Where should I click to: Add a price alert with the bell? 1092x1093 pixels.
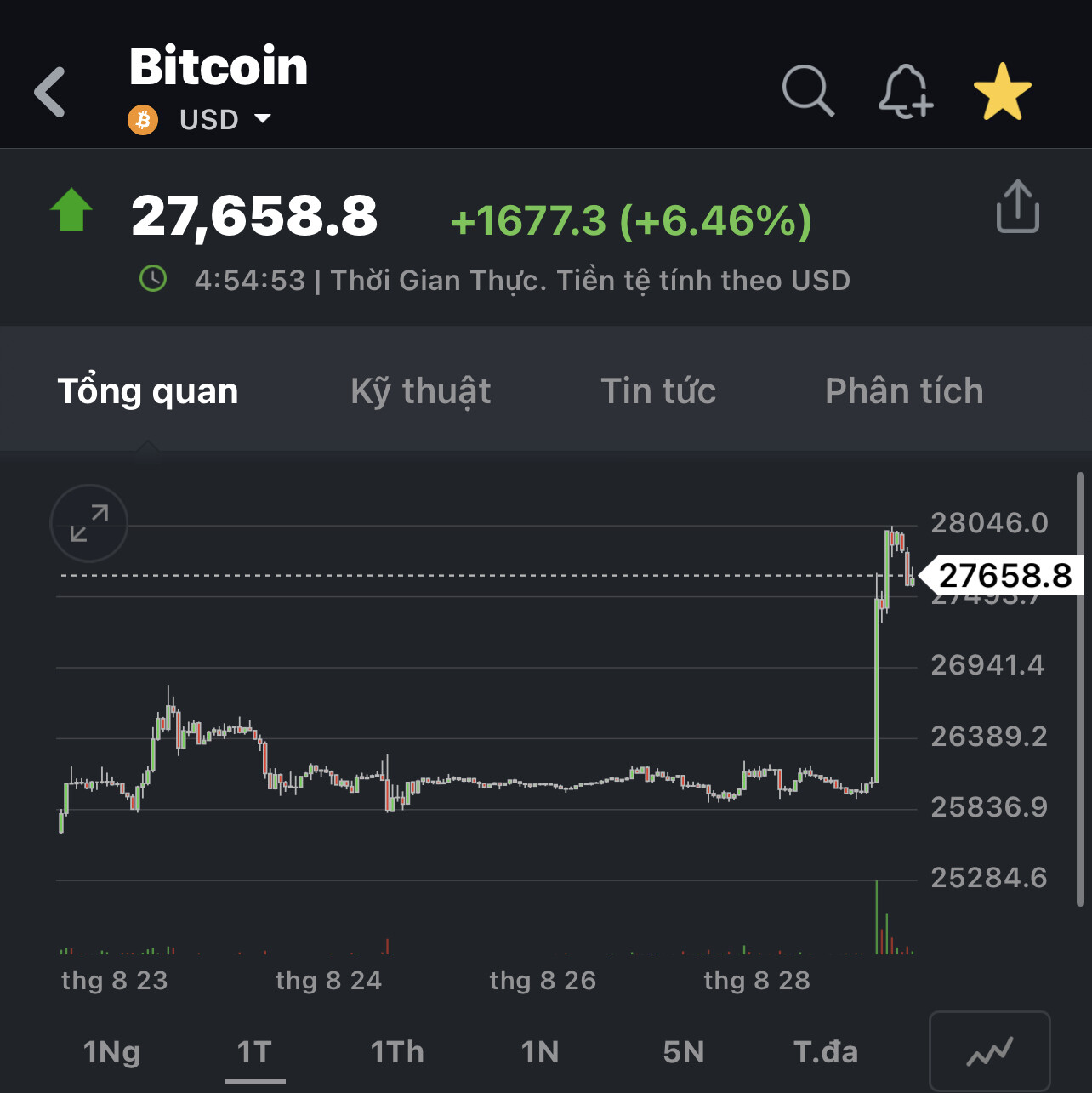(x=905, y=90)
